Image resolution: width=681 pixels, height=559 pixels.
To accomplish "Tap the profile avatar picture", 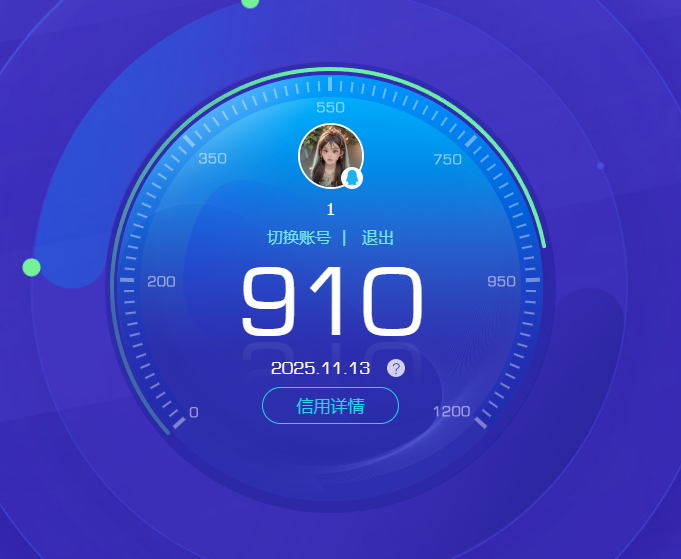I will coord(329,155).
